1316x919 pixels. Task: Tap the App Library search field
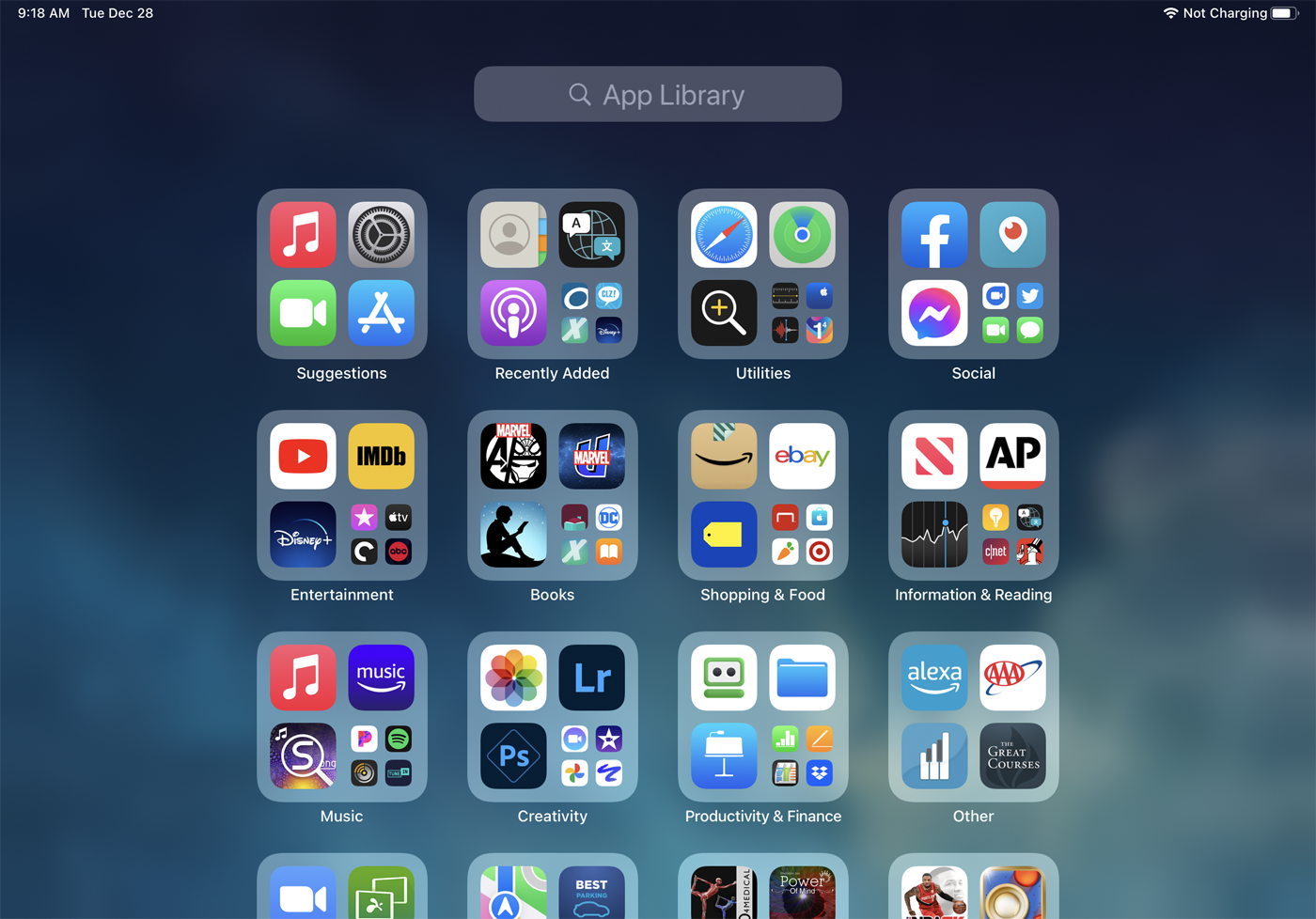(657, 94)
